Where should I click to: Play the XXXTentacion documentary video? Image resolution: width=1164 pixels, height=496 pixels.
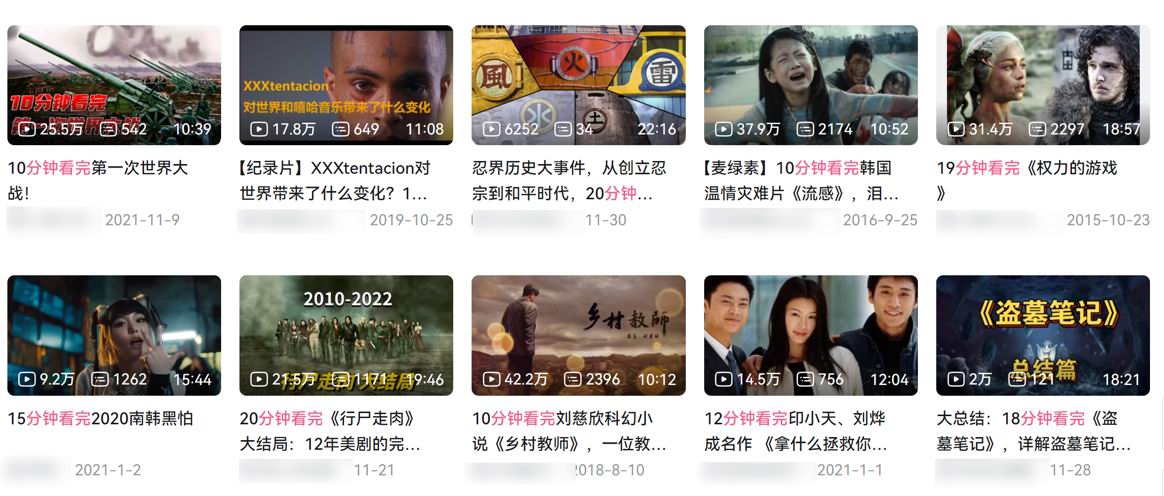coord(346,85)
